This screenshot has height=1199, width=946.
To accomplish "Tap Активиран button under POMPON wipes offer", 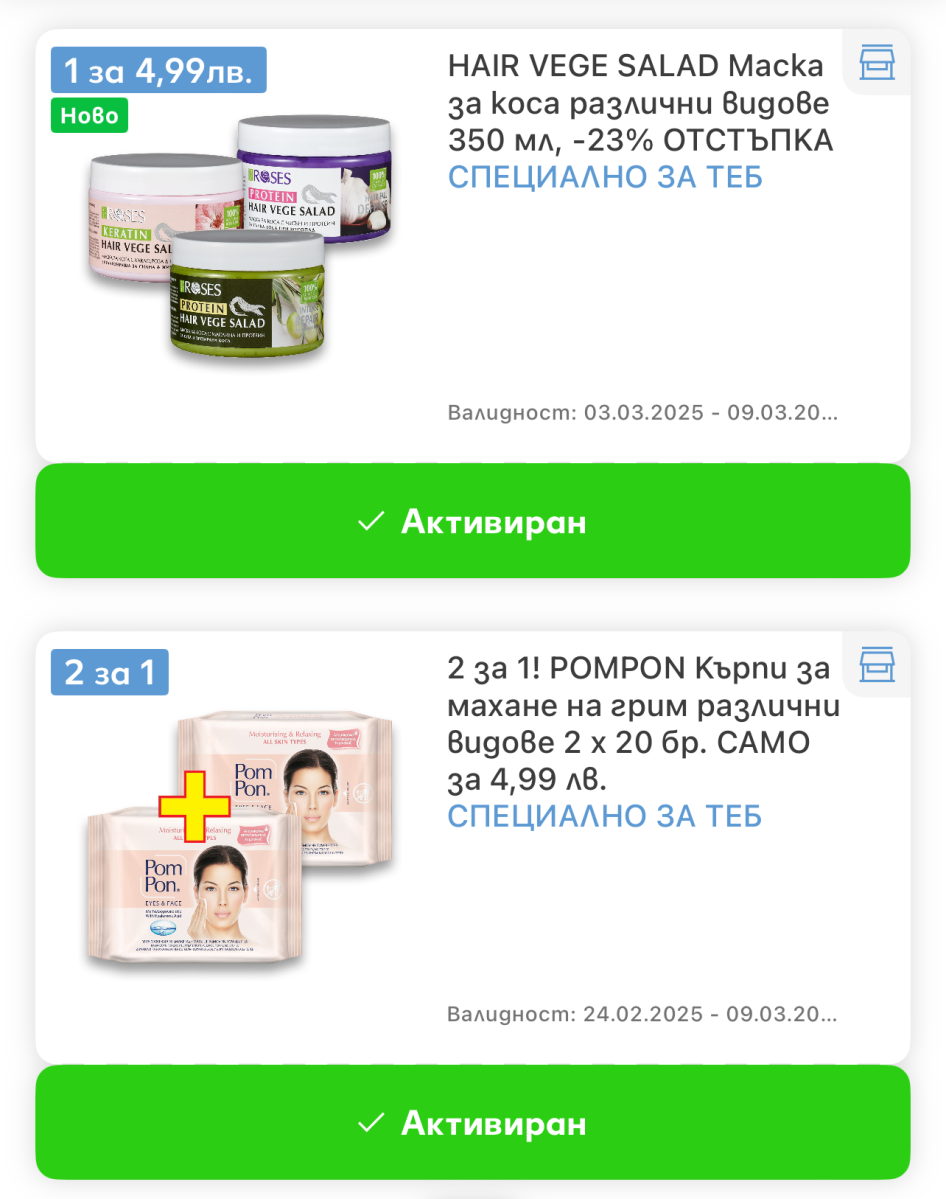I will pyautogui.click(x=472, y=1123).
